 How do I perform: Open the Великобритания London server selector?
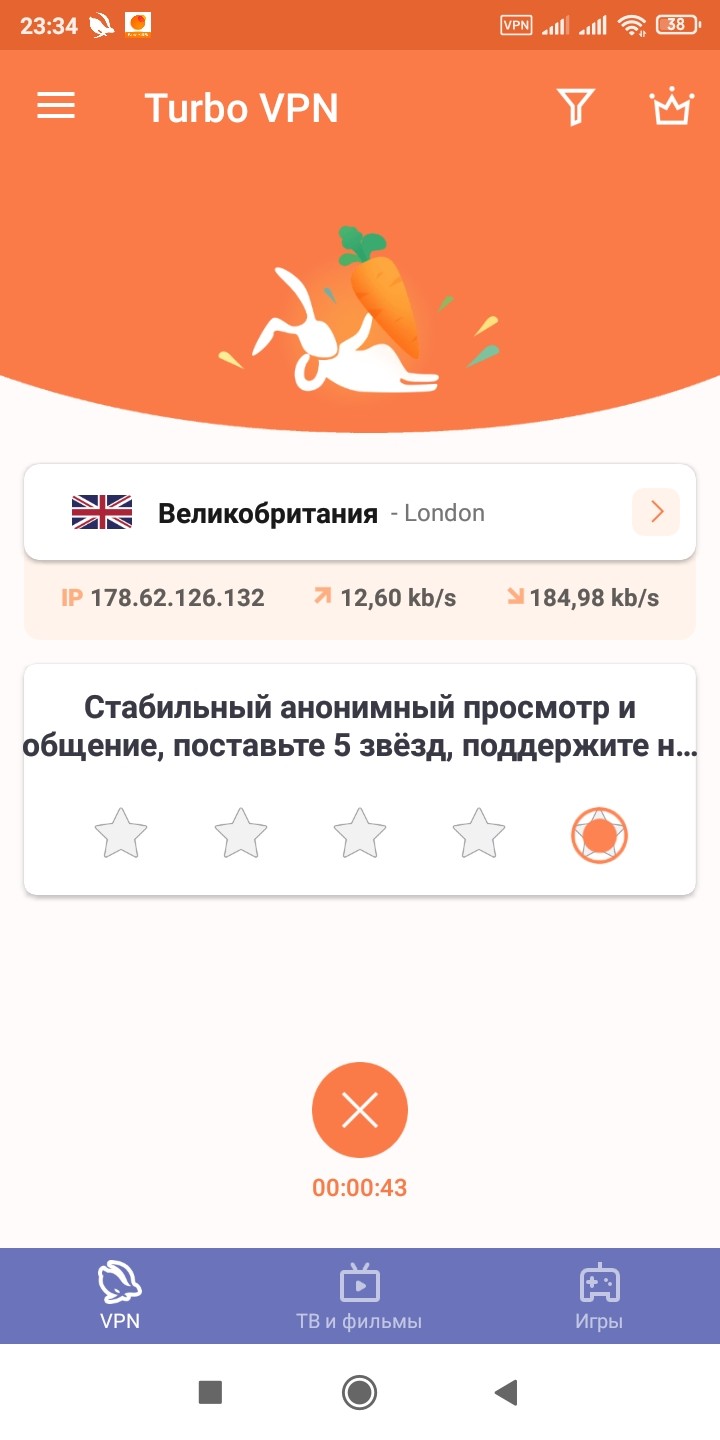360,513
